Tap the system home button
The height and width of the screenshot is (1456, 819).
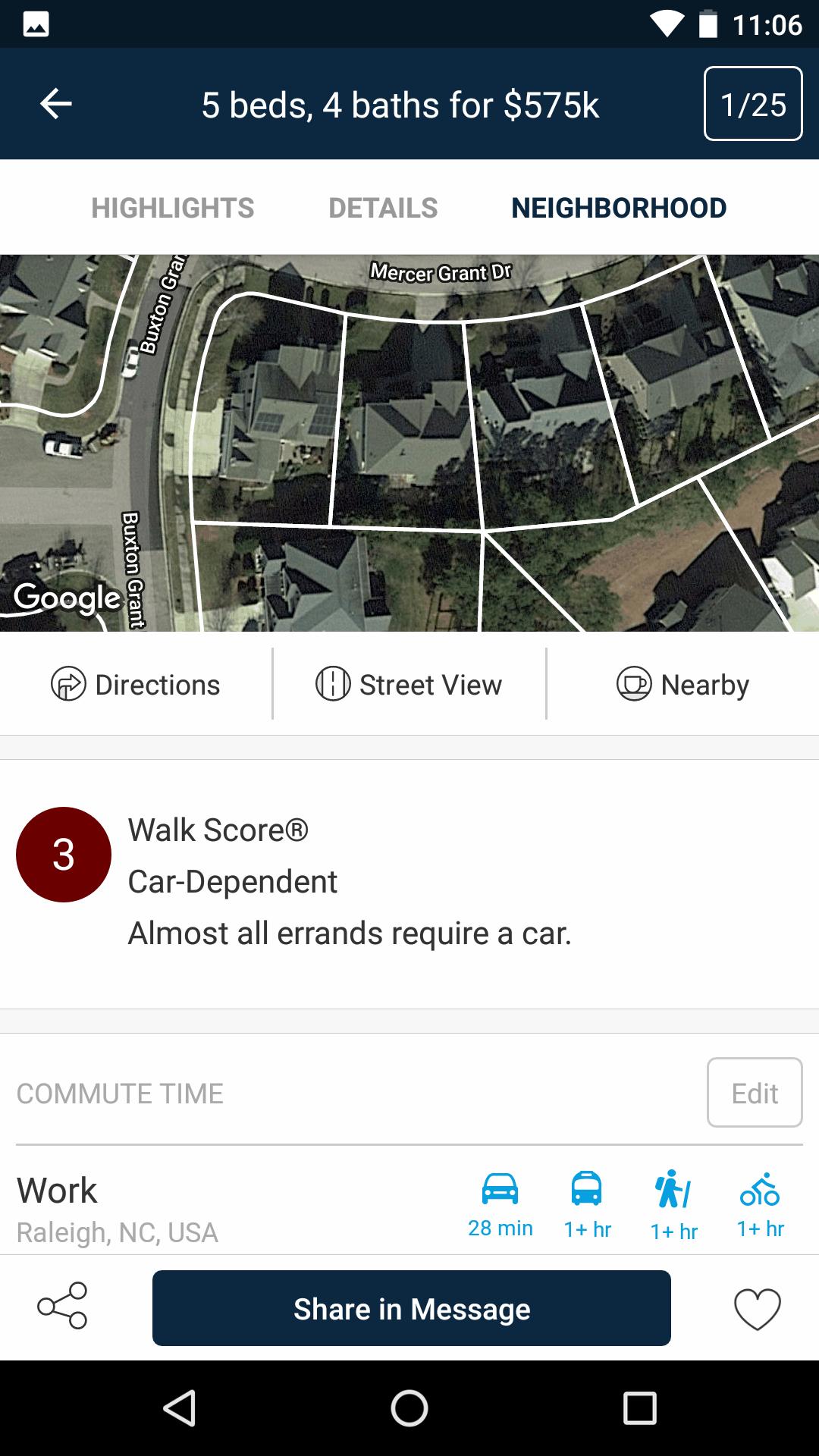pos(409,1409)
